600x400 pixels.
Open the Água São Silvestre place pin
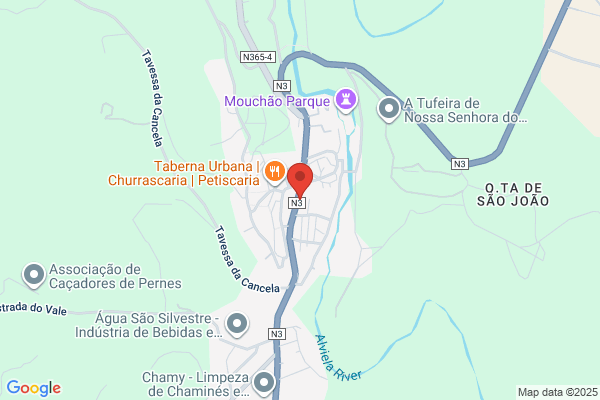(x=237, y=325)
